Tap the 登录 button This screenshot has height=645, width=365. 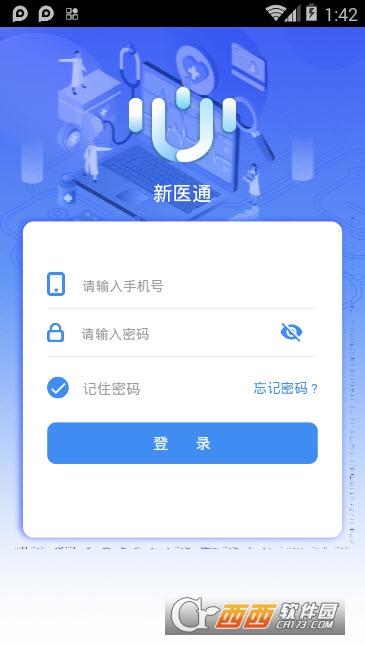182,443
